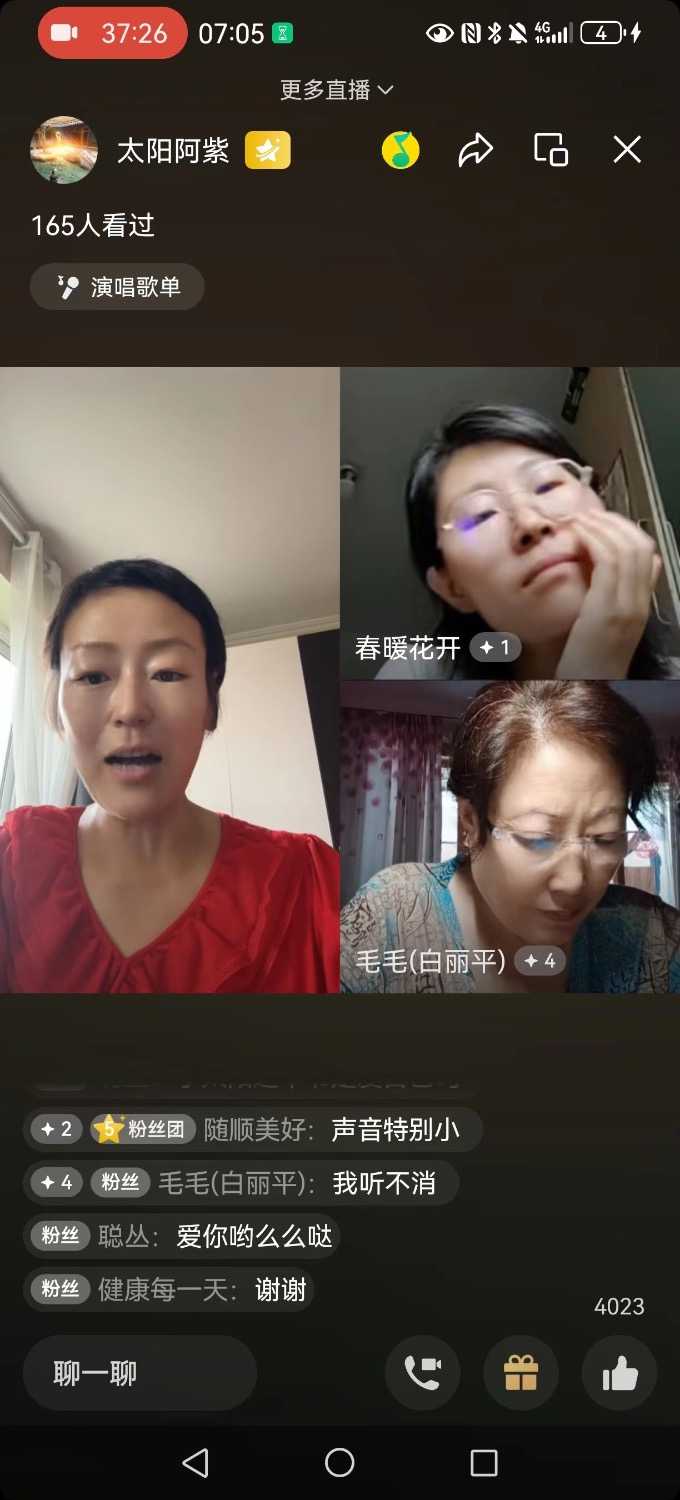Select the host's main video tile
The image size is (680, 1500).
click(x=170, y=680)
